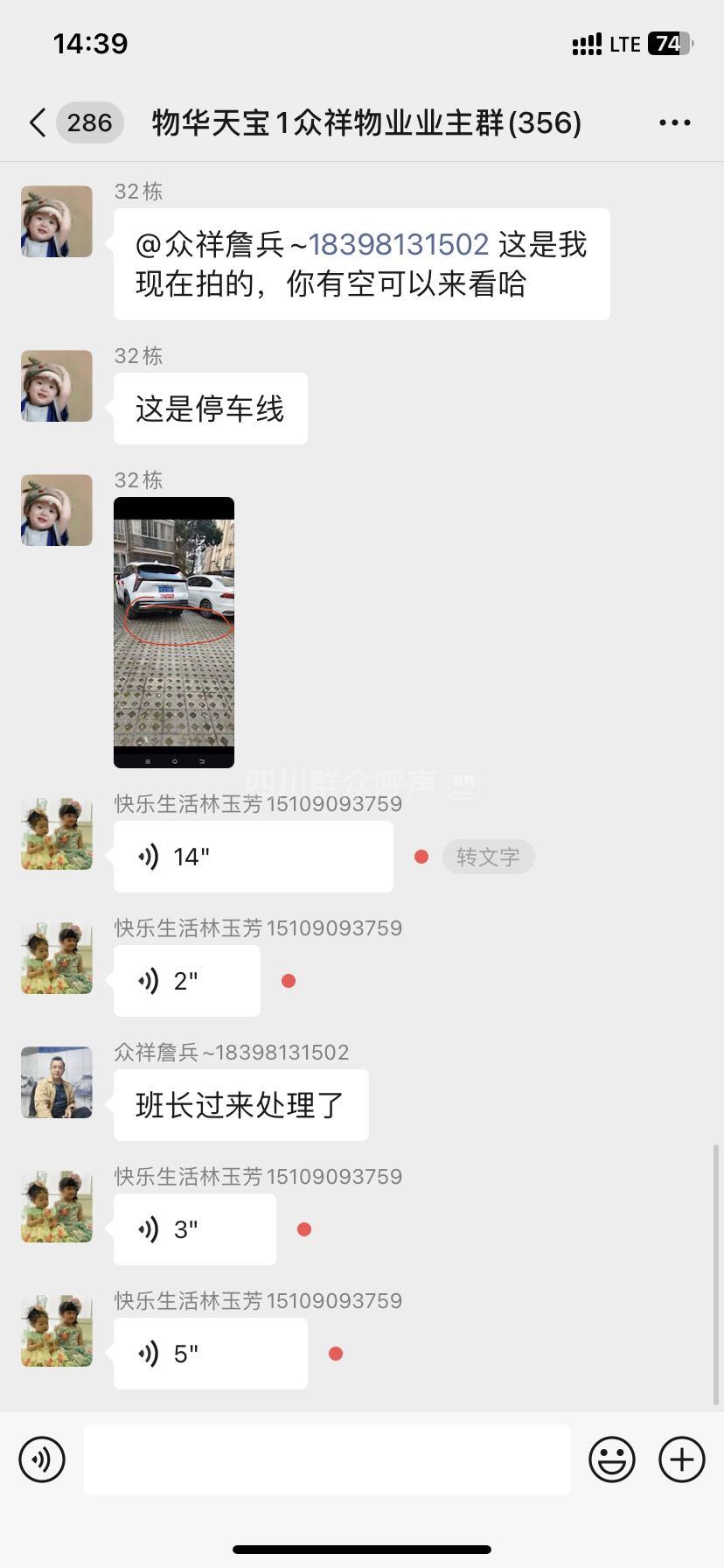Open the parking photo from 32栋
The image size is (724, 1568).
(174, 632)
